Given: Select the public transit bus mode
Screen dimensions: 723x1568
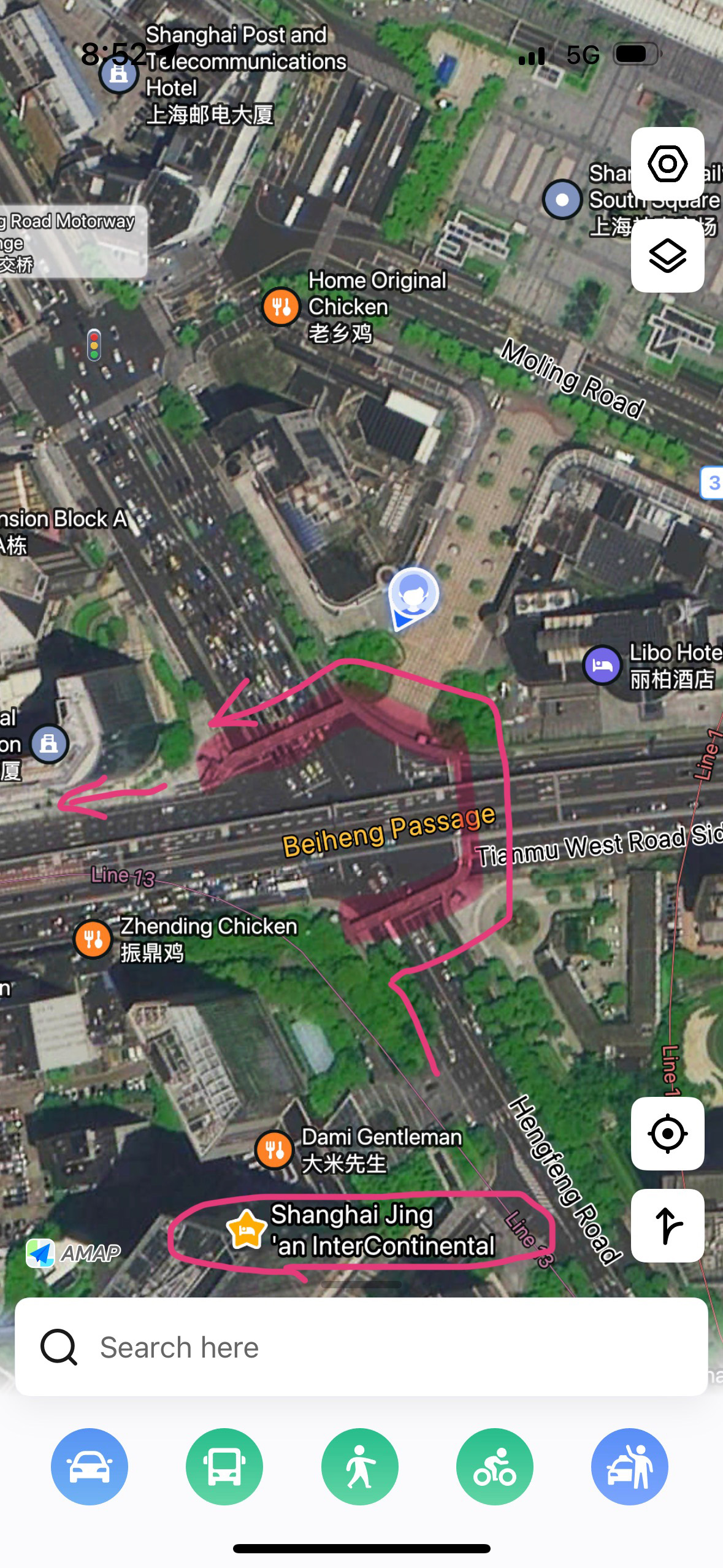Looking at the screenshot, I should (224, 1467).
